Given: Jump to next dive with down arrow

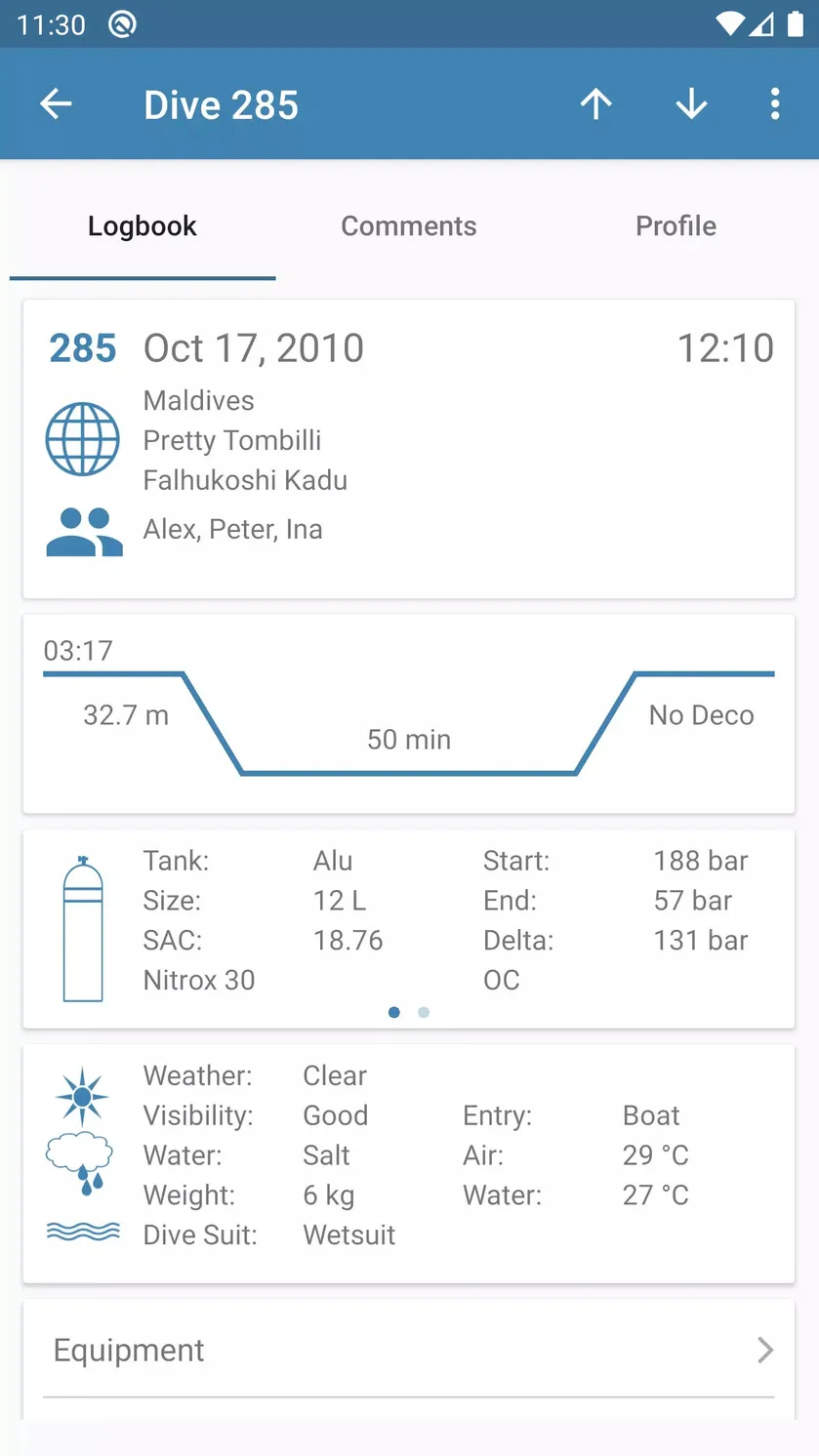Looking at the screenshot, I should (691, 103).
